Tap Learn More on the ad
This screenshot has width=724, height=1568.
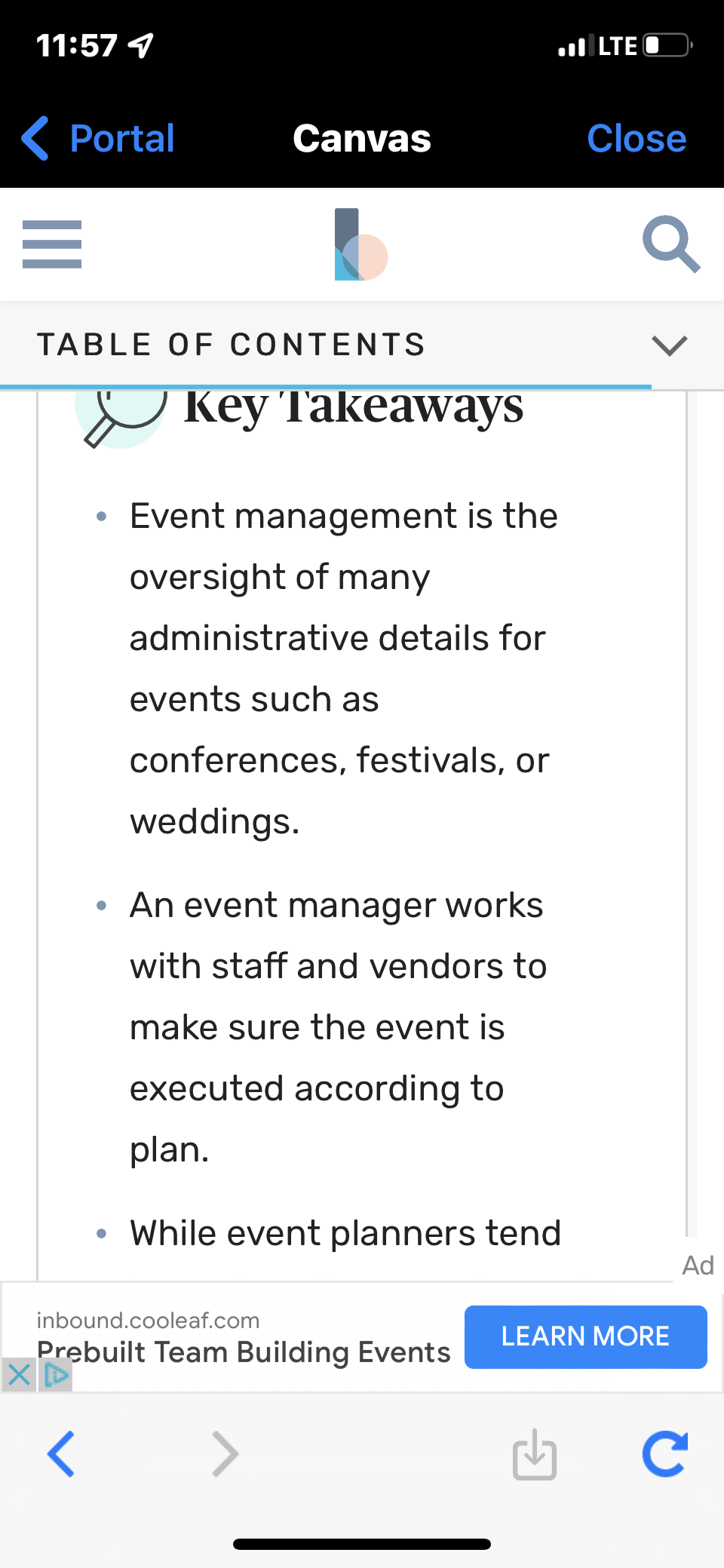click(586, 1336)
